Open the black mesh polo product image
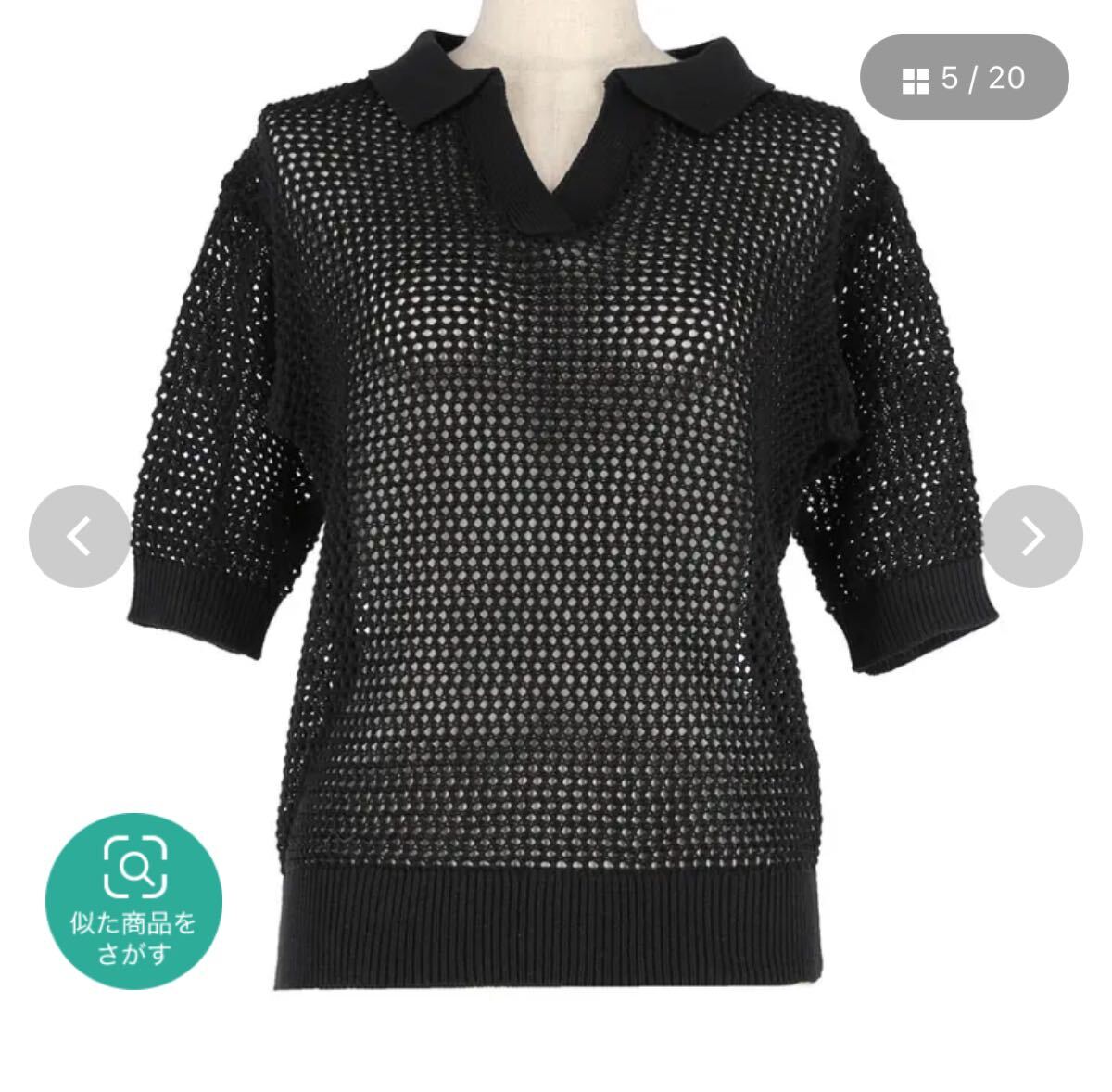1112x1092 pixels. click(556, 519)
